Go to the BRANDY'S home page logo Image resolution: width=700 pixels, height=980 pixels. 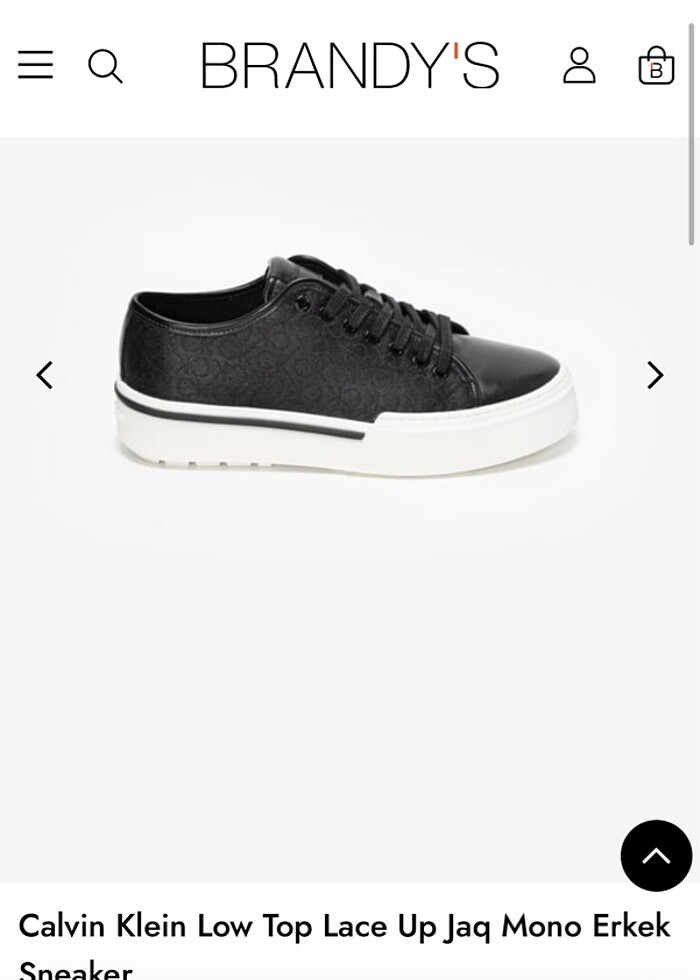point(350,66)
